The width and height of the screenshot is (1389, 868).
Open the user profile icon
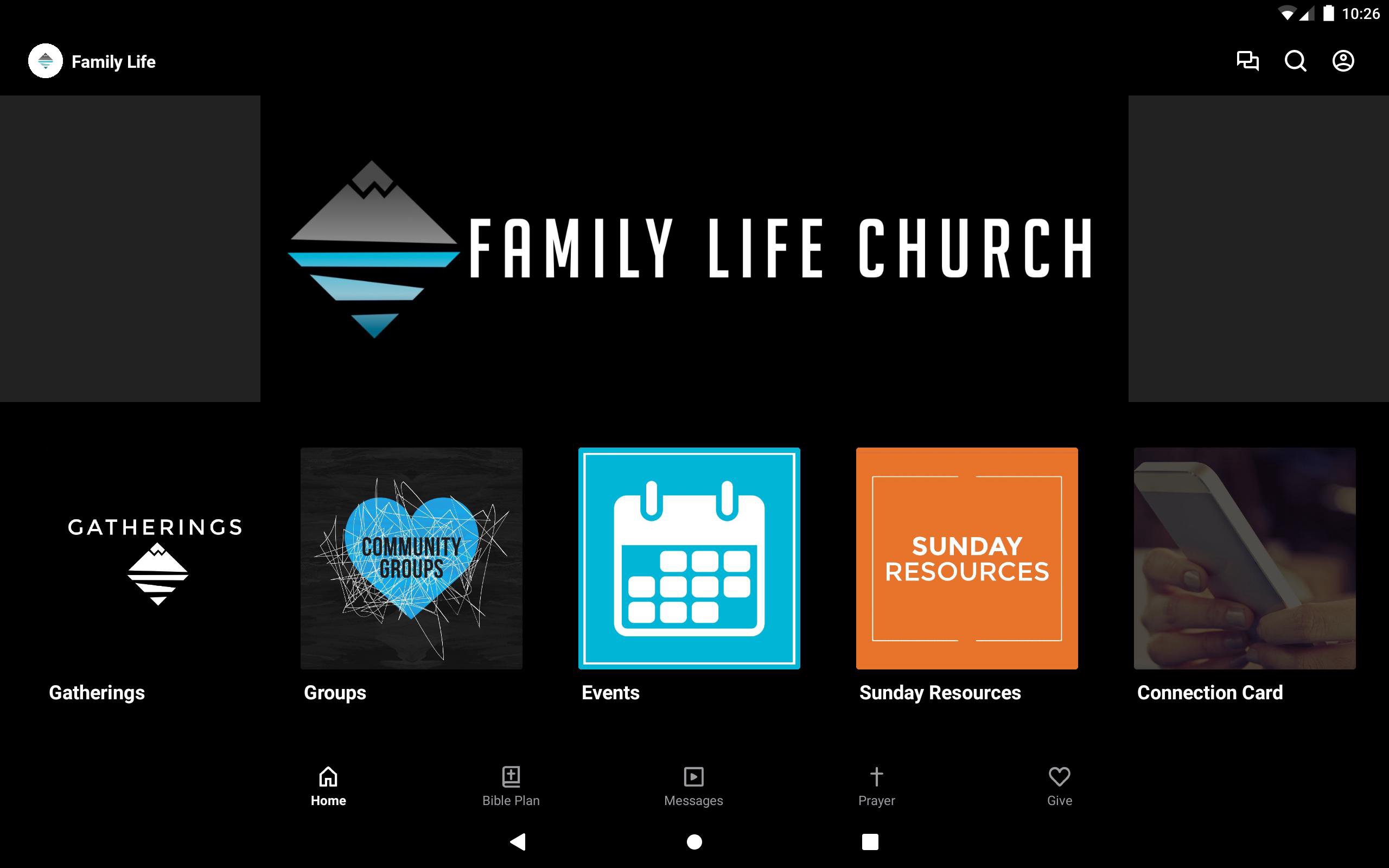click(x=1342, y=61)
